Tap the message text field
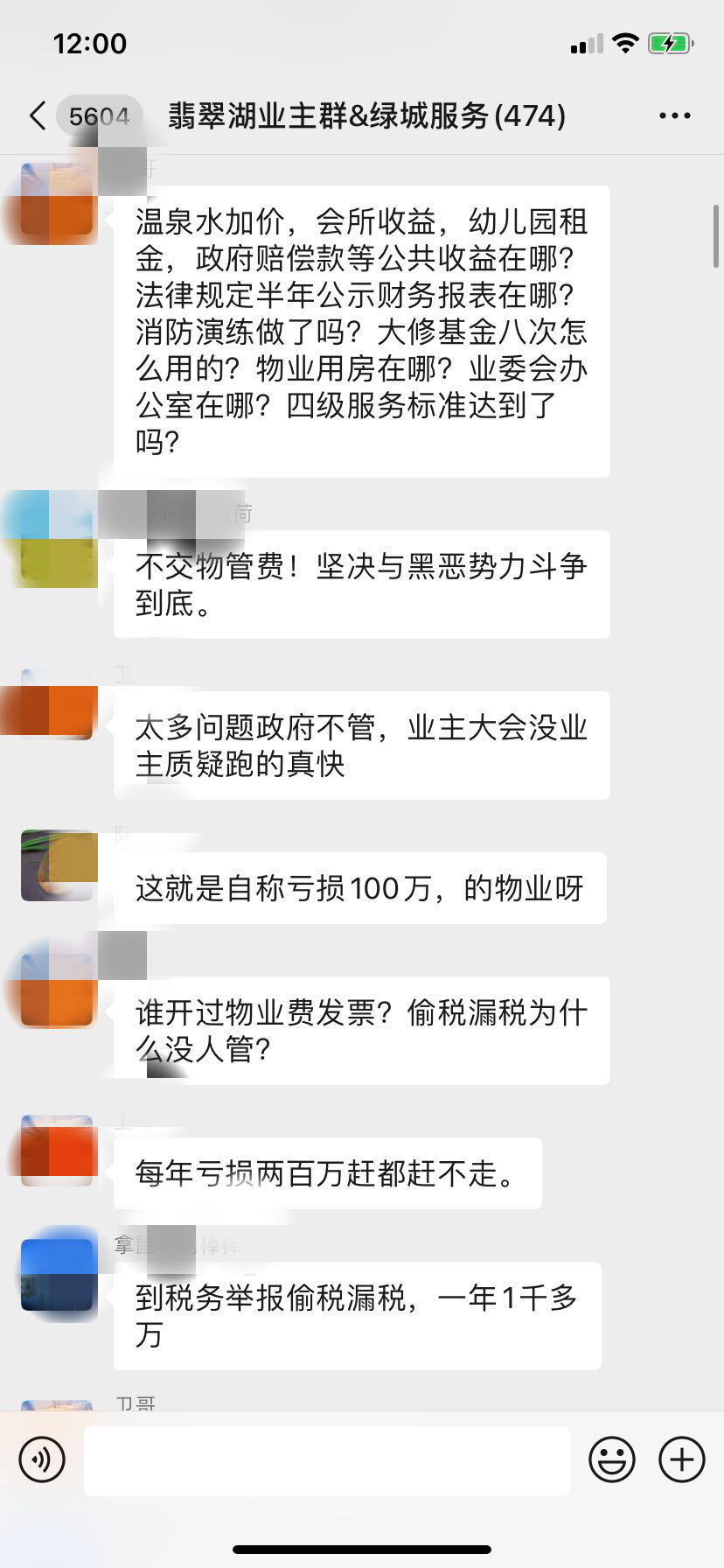This screenshot has width=724, height=1568. pyautogui.click(x=326, y=1459)
